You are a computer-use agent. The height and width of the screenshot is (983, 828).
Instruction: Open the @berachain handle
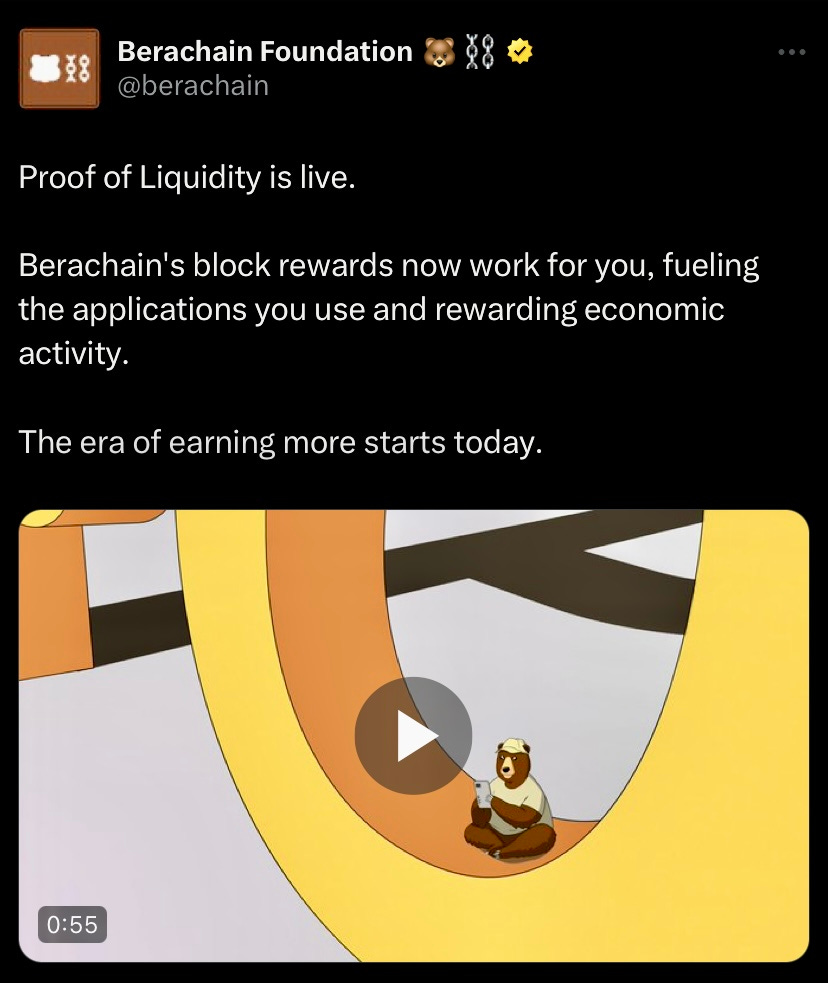pyautogui.click(x=193, y=86)
